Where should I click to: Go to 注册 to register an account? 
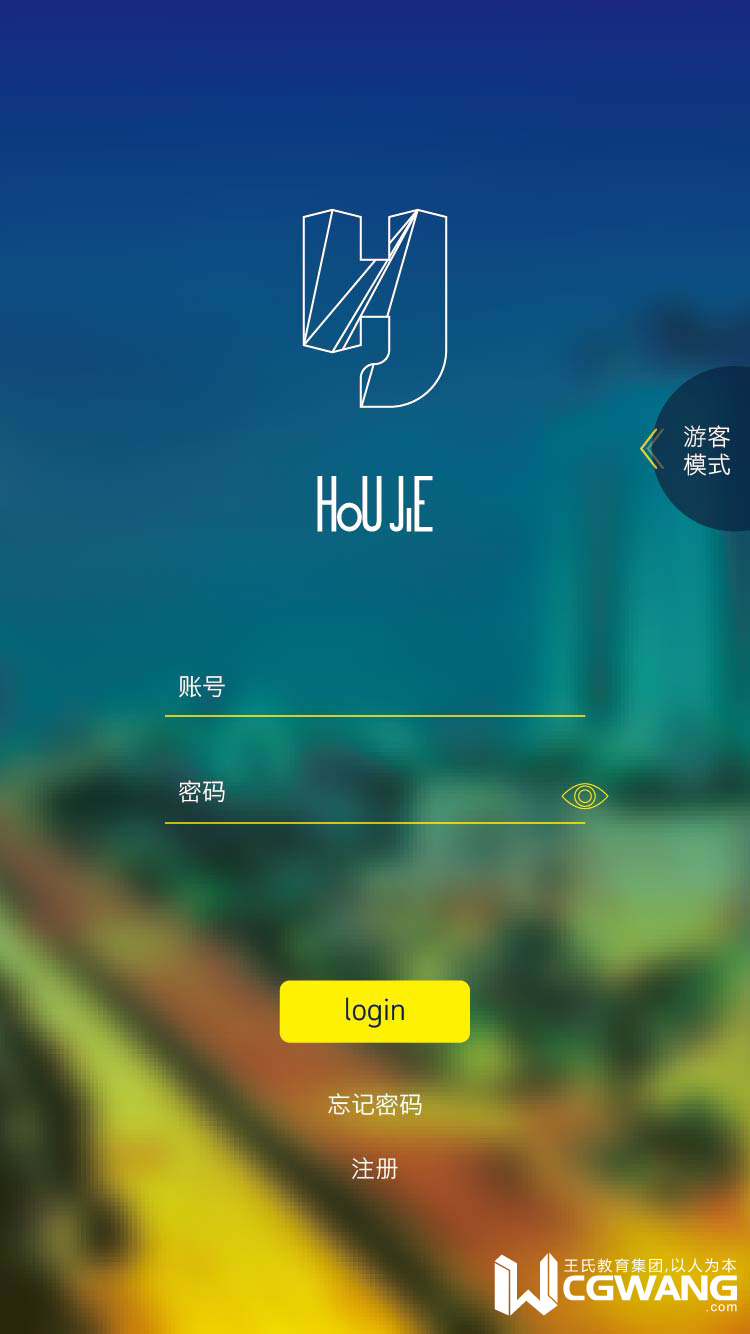coord(375,1169)
